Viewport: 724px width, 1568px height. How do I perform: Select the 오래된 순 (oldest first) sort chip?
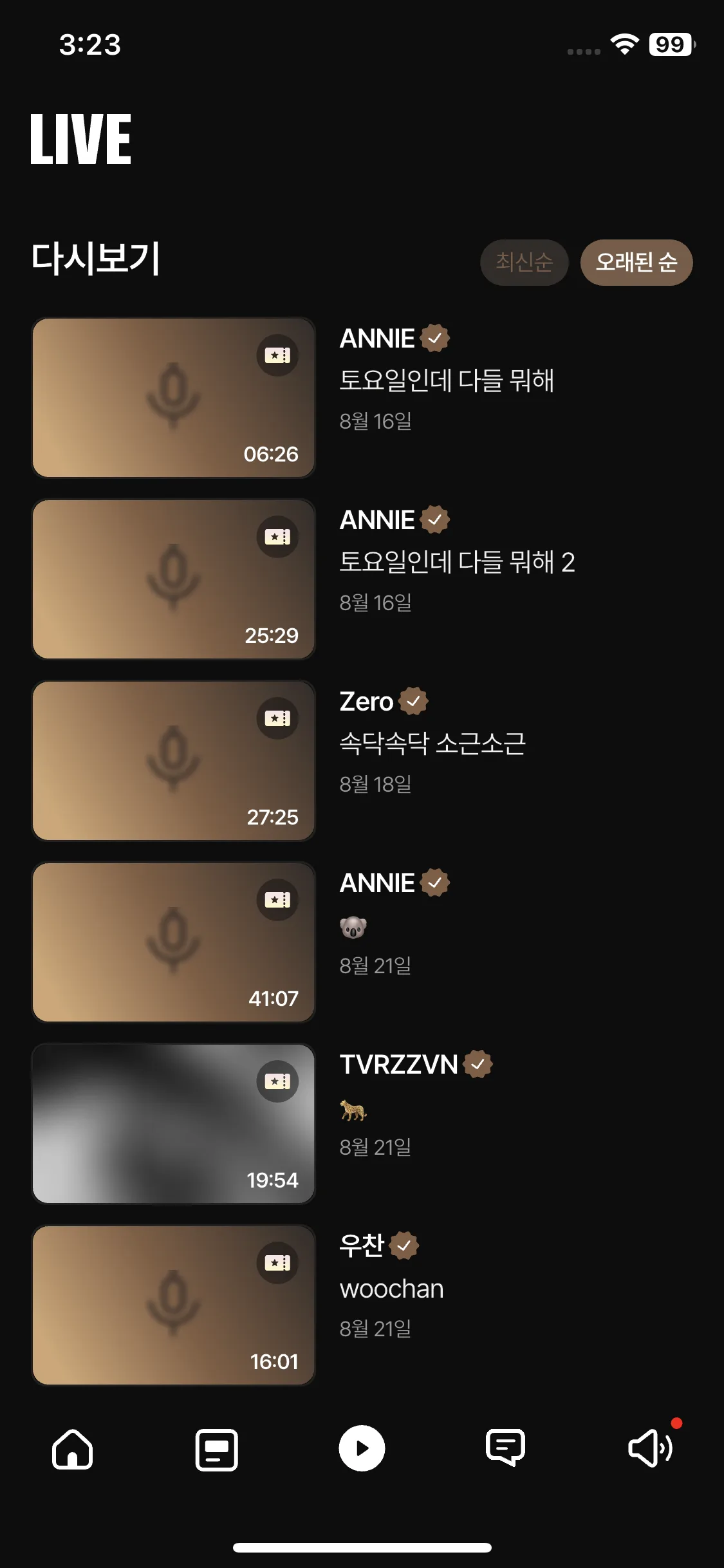point(636,262)
